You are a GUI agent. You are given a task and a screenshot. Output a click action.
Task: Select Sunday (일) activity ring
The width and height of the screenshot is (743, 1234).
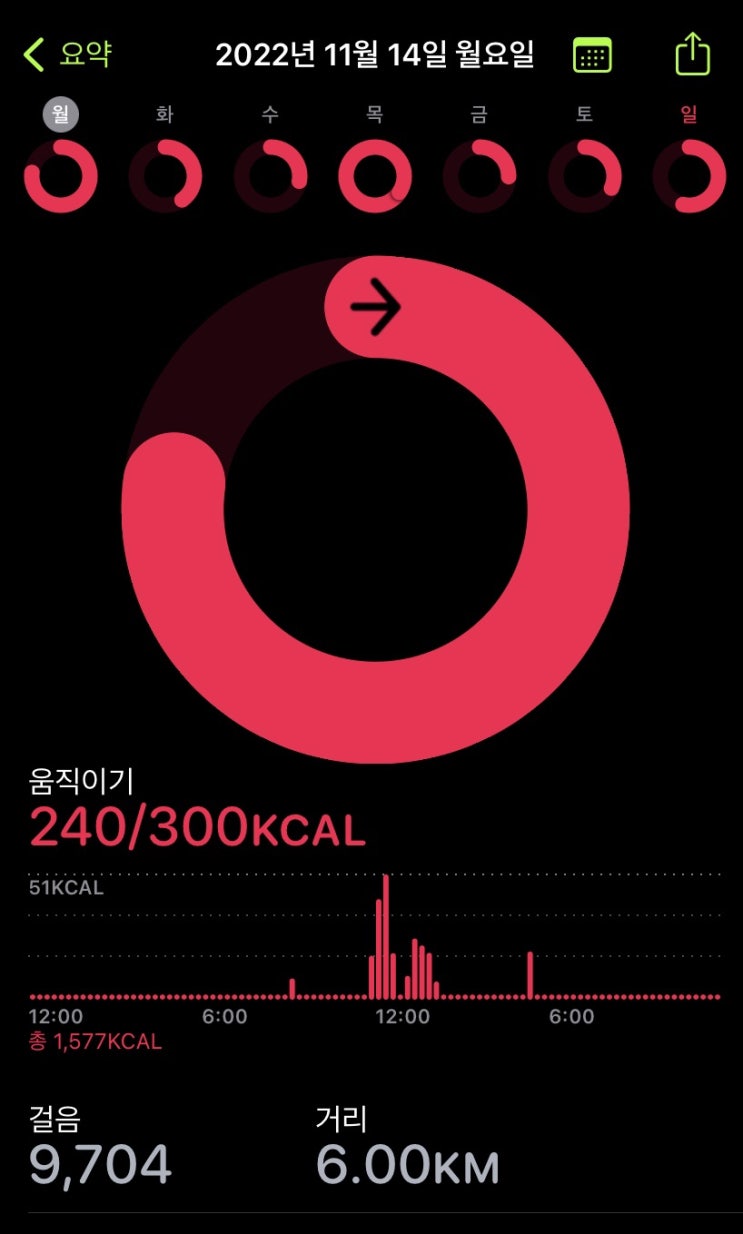(689, 176)
